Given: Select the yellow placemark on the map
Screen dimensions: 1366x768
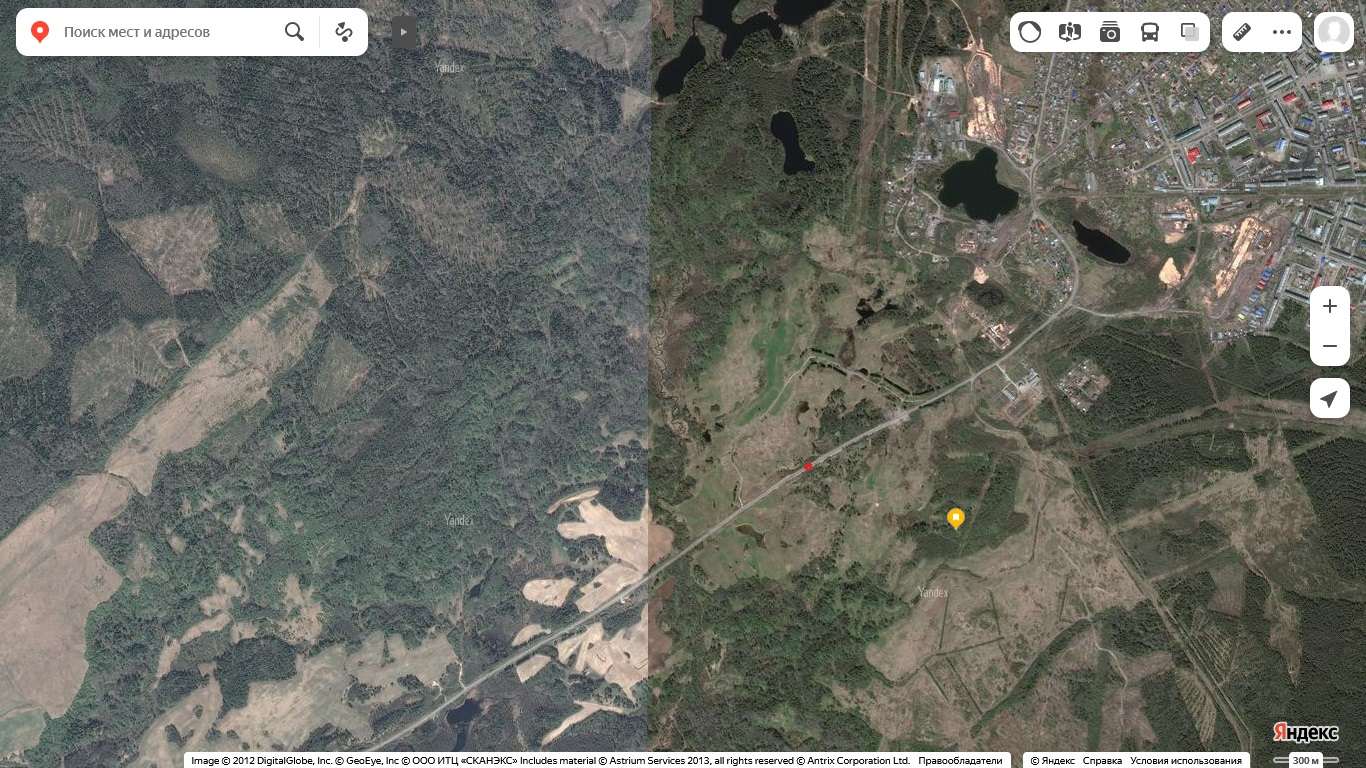Looking at the screenshot, I should tap(956, 517).
